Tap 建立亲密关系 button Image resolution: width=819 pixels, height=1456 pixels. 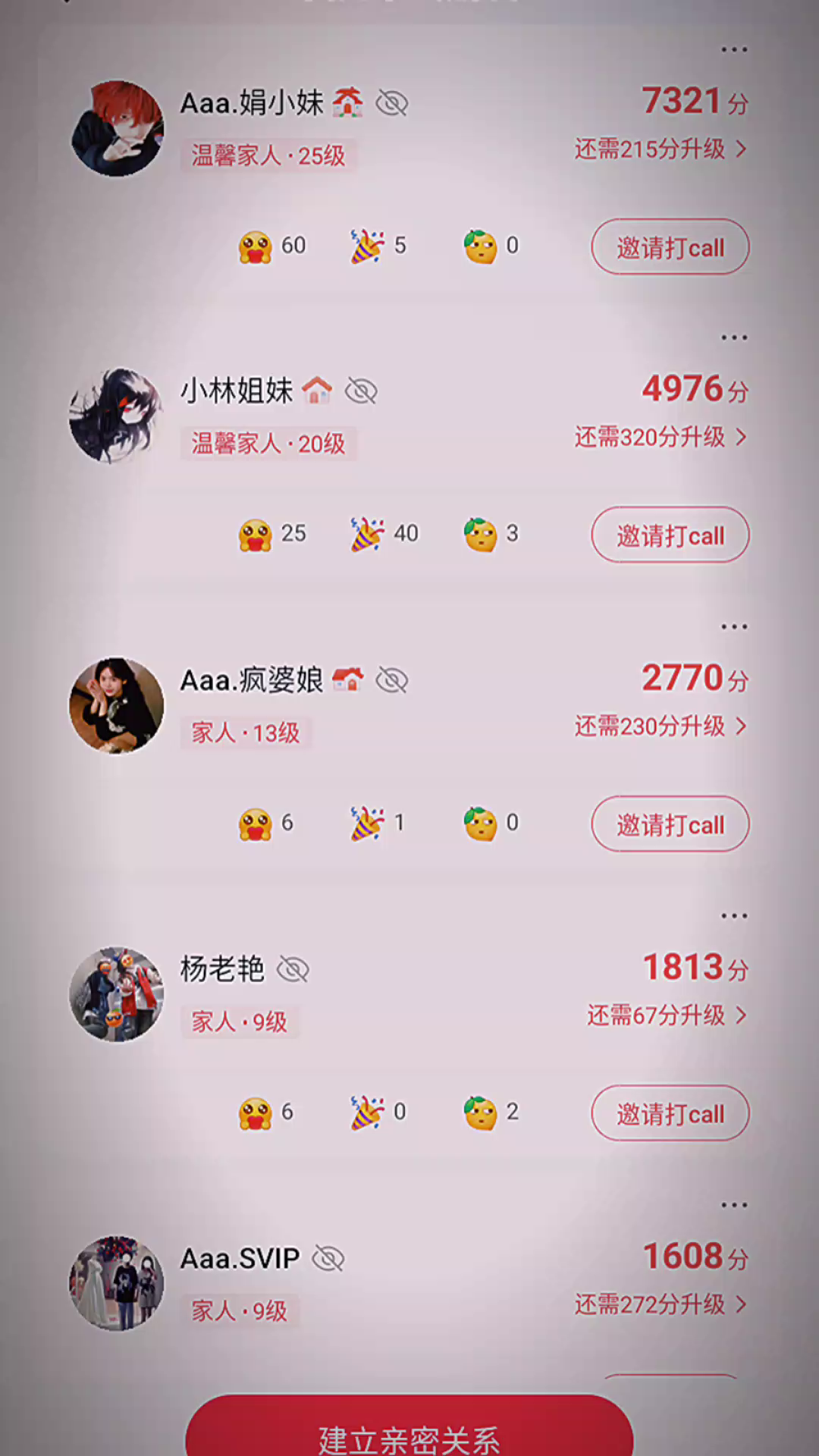point(409,1435)
